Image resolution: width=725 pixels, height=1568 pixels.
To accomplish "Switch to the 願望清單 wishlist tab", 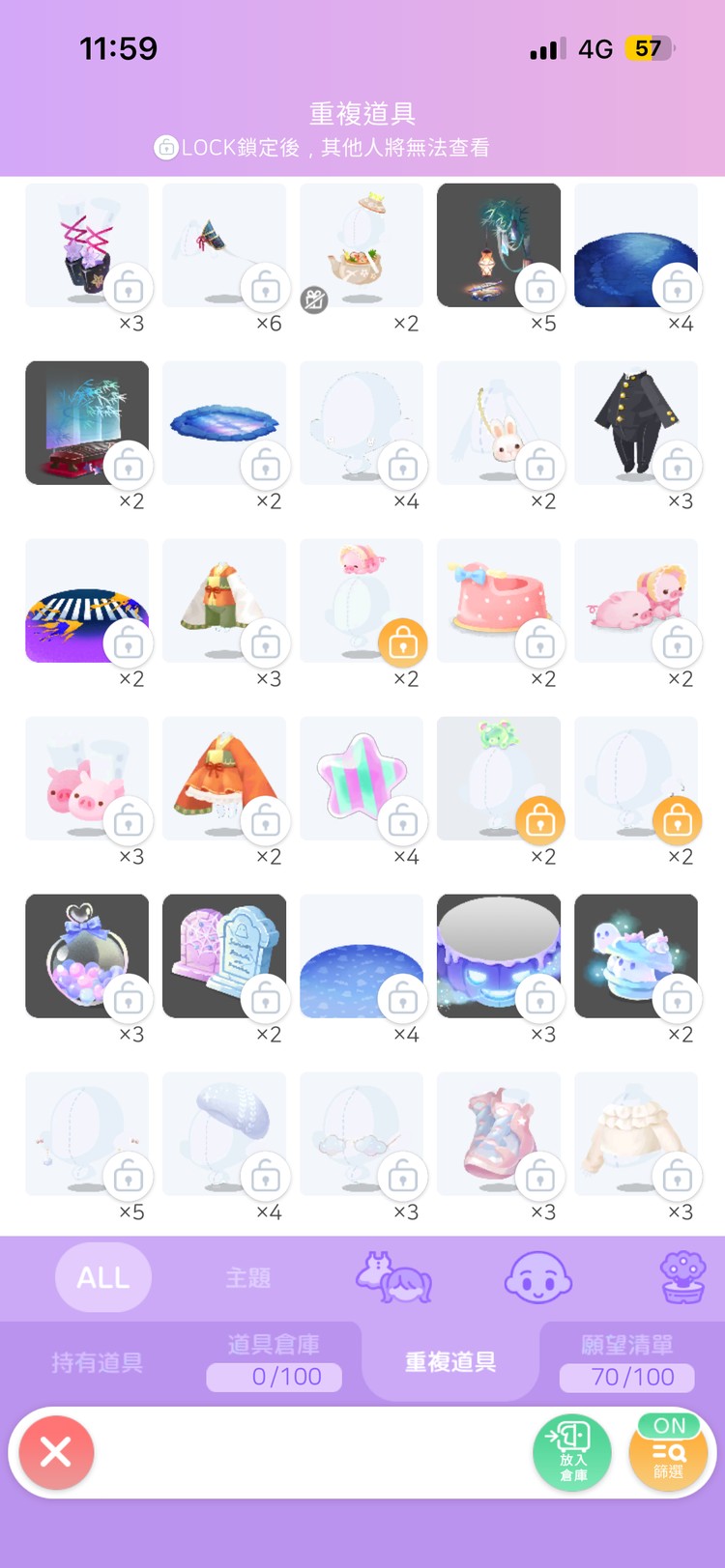I will (x=625, y=1349).
